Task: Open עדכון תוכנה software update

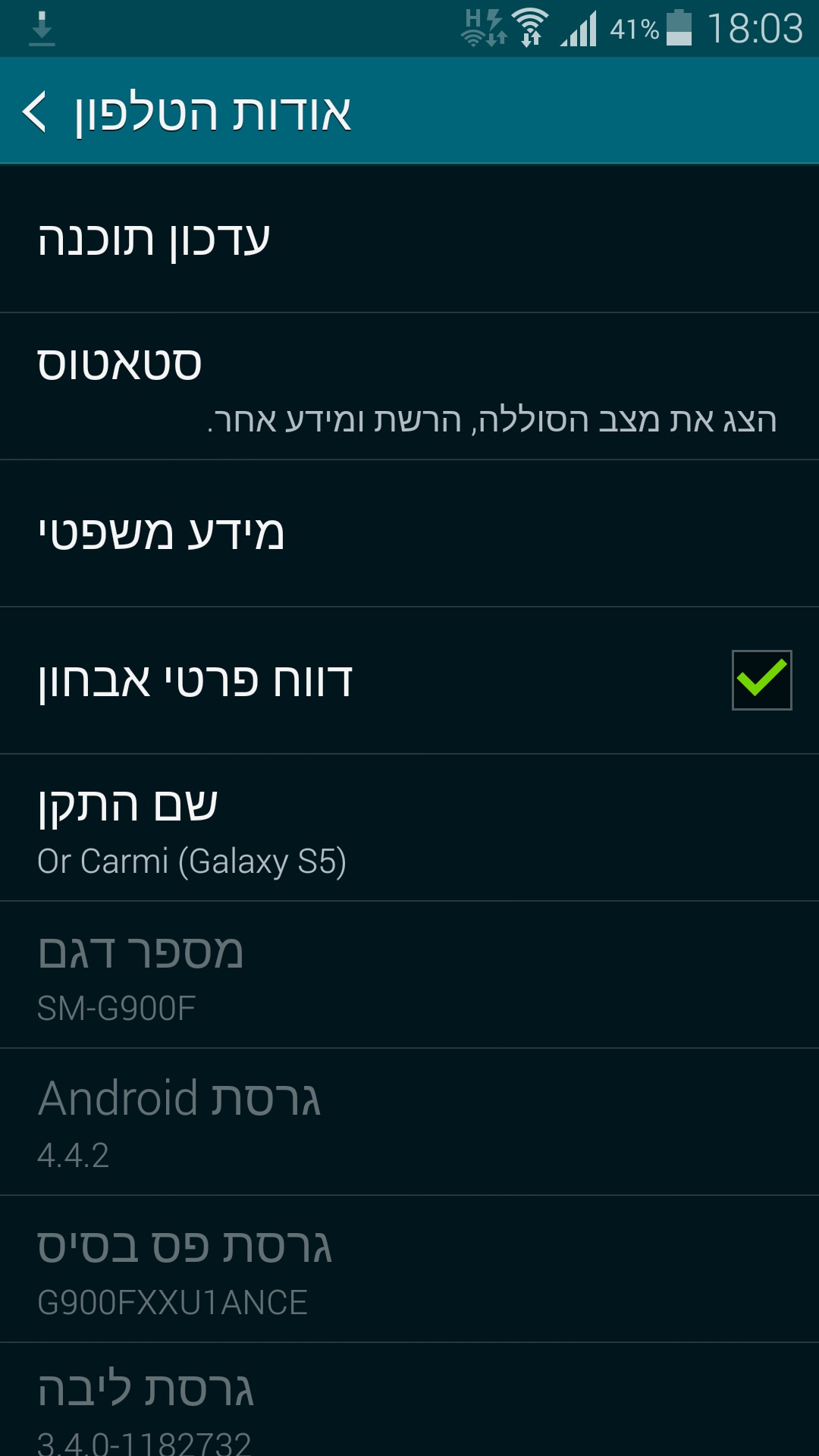Action: (x=409, y=239)
